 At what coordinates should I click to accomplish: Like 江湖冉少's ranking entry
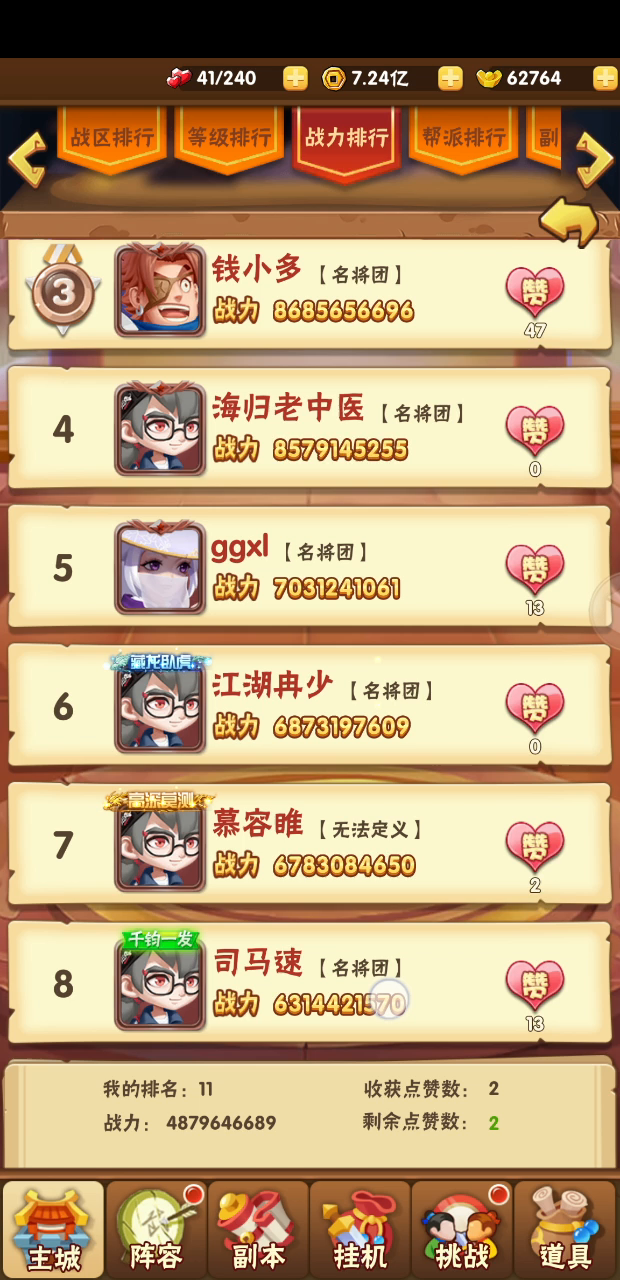[535, 707]
